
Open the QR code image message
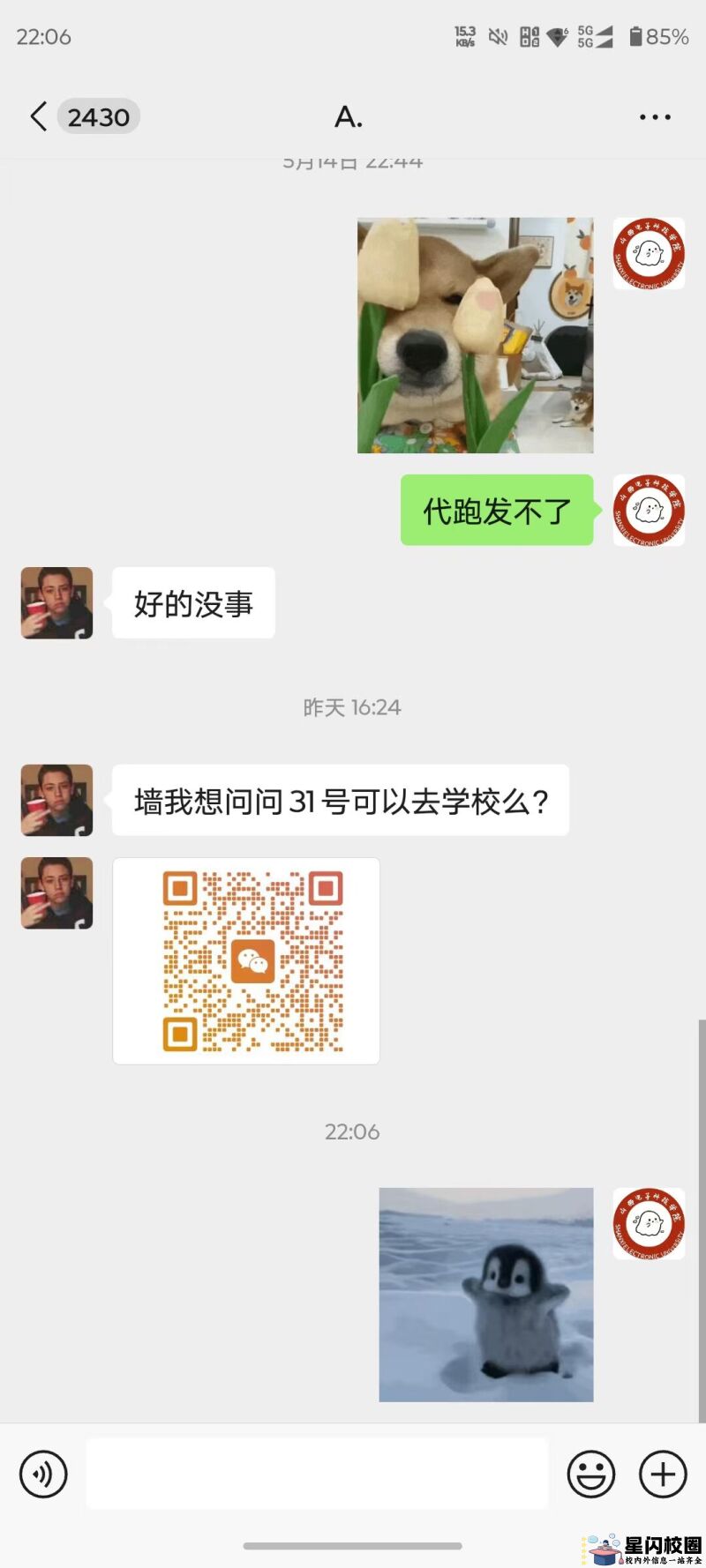pyautogui.click(x=246, y=960)
